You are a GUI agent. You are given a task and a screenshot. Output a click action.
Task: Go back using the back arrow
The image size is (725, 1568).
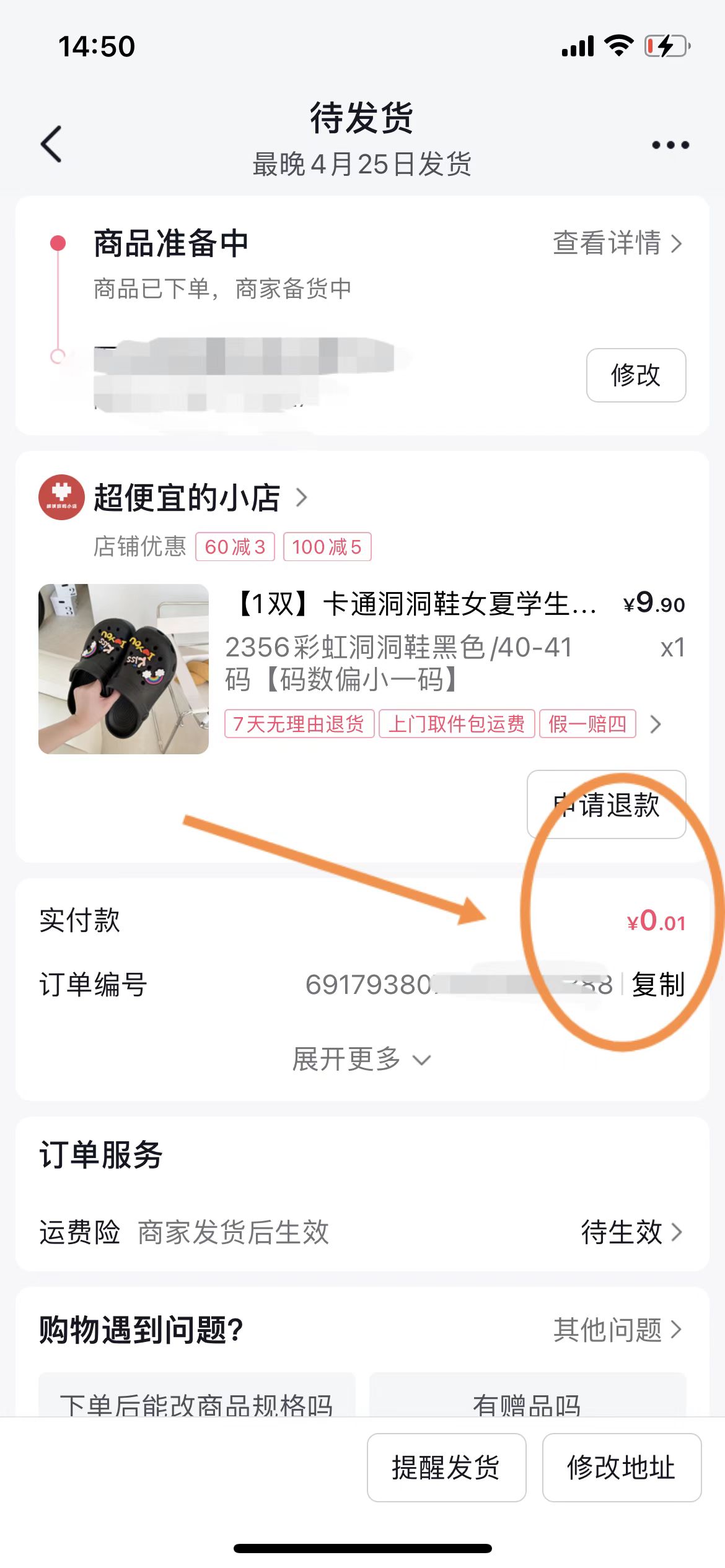(51, 144)
